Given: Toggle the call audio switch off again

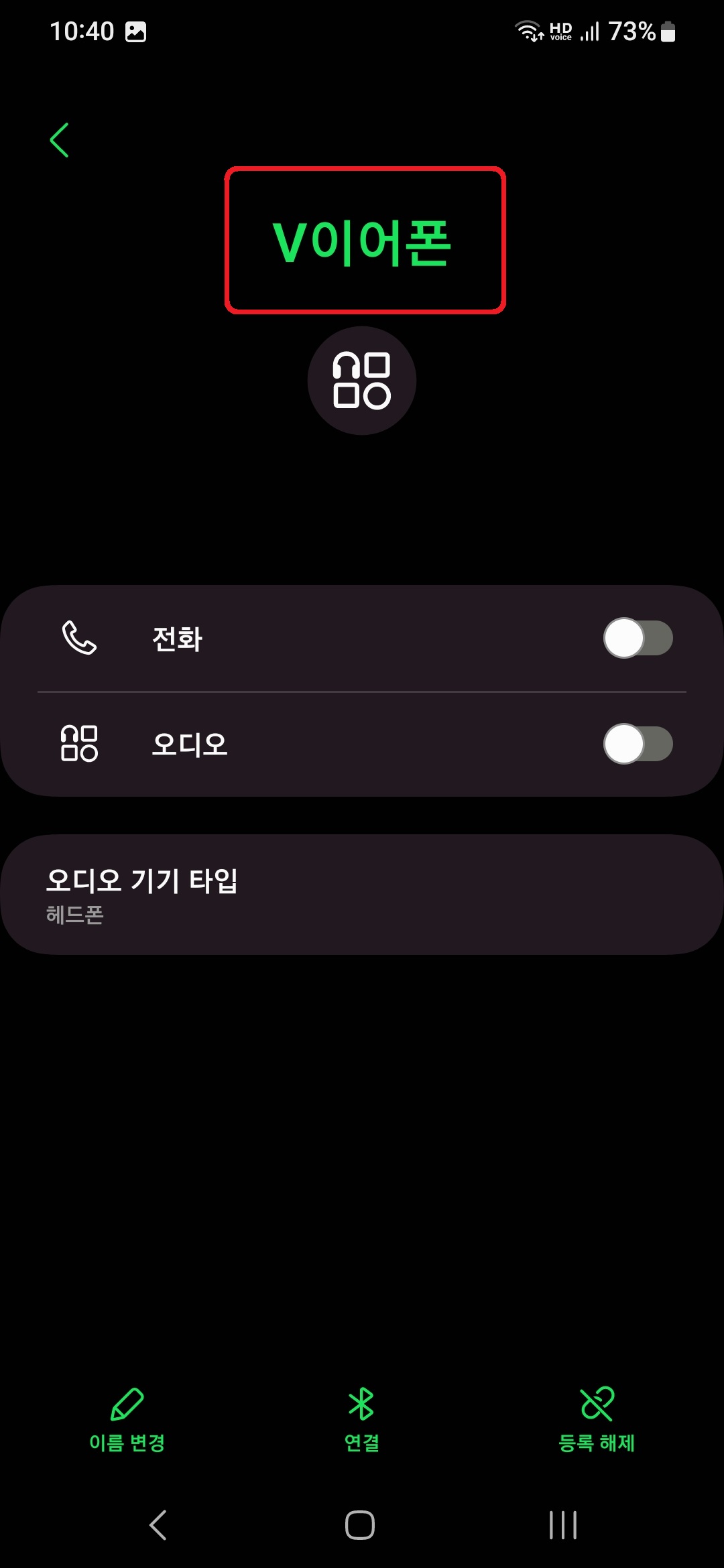Looking at the screenshot, I should (638, 639).
